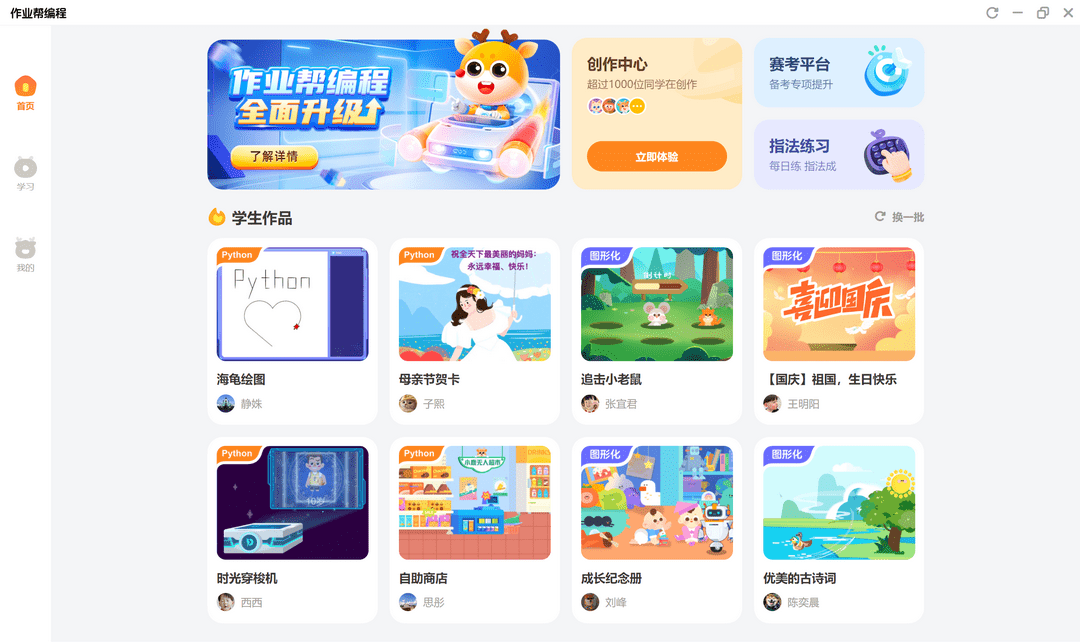The image size is (1080, 643).
Task: Tap 立即体验 in 创作中心
Action: [x=656, y=157]
